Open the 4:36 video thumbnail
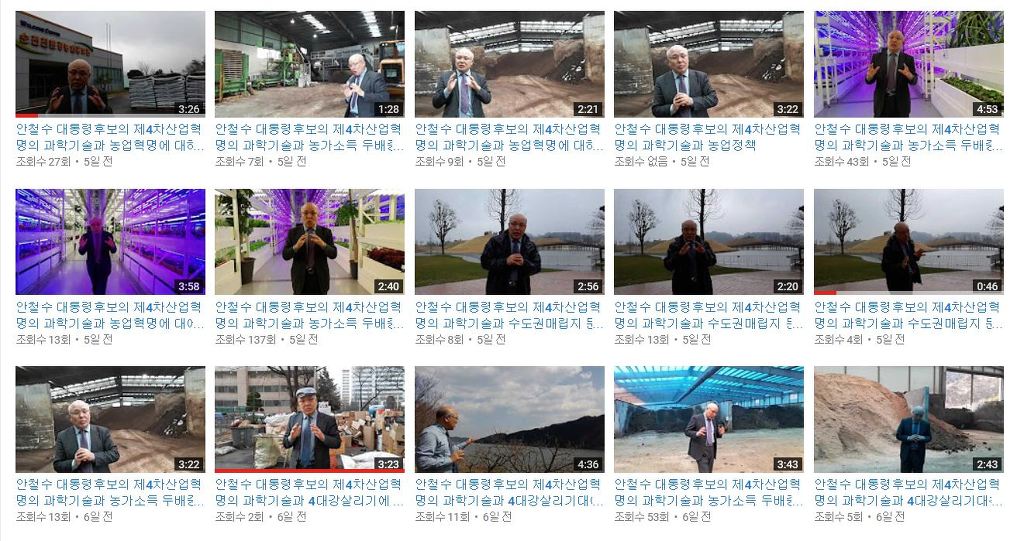The width and height of the screenshot is (1024, 541). click(509, 418)
